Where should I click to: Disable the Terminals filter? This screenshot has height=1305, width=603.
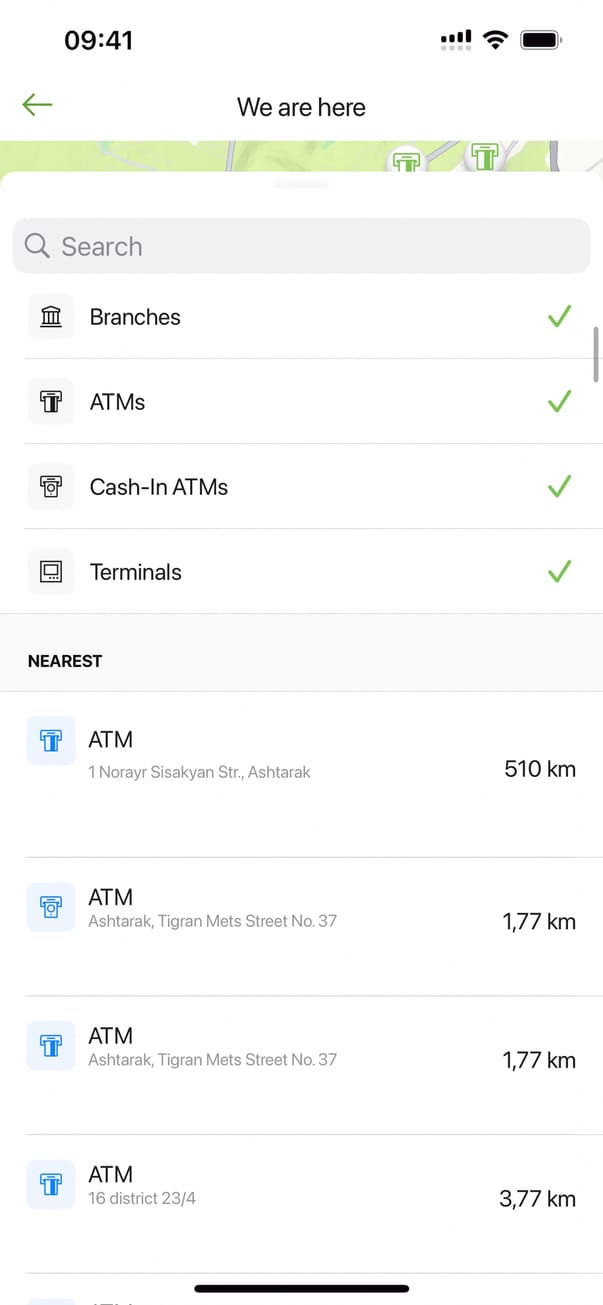(x=559, y=572)
